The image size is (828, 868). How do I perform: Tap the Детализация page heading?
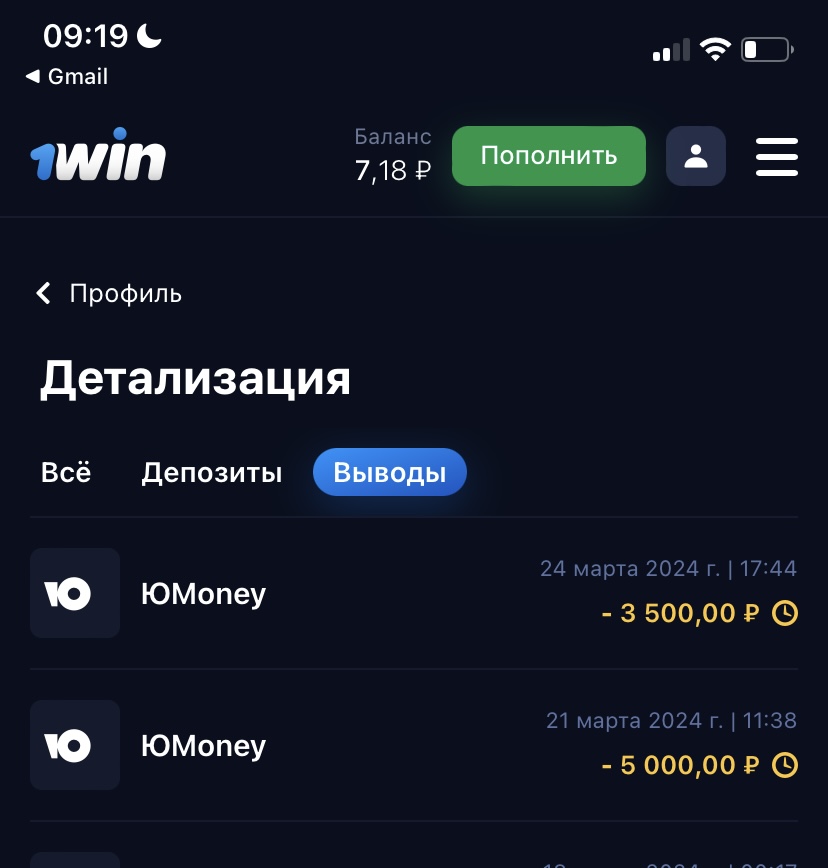coord(195,378)
